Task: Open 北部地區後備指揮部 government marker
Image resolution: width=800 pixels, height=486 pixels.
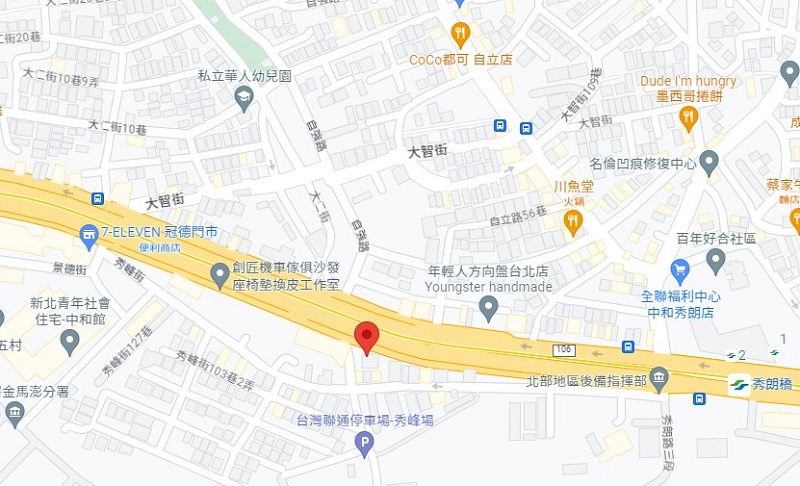Action: pyautogui.click(x=659, y=380)
